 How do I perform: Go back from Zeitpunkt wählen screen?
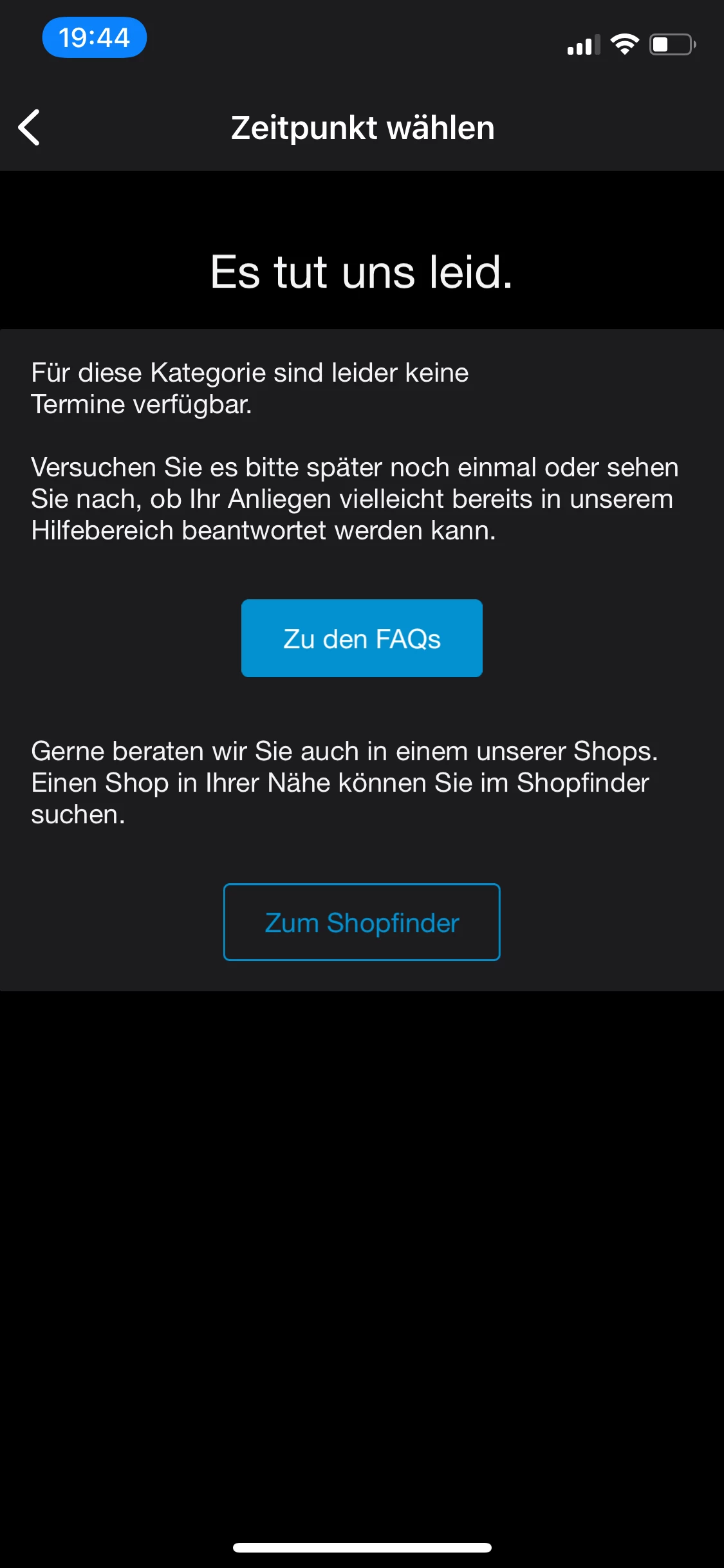pos(30,127)
